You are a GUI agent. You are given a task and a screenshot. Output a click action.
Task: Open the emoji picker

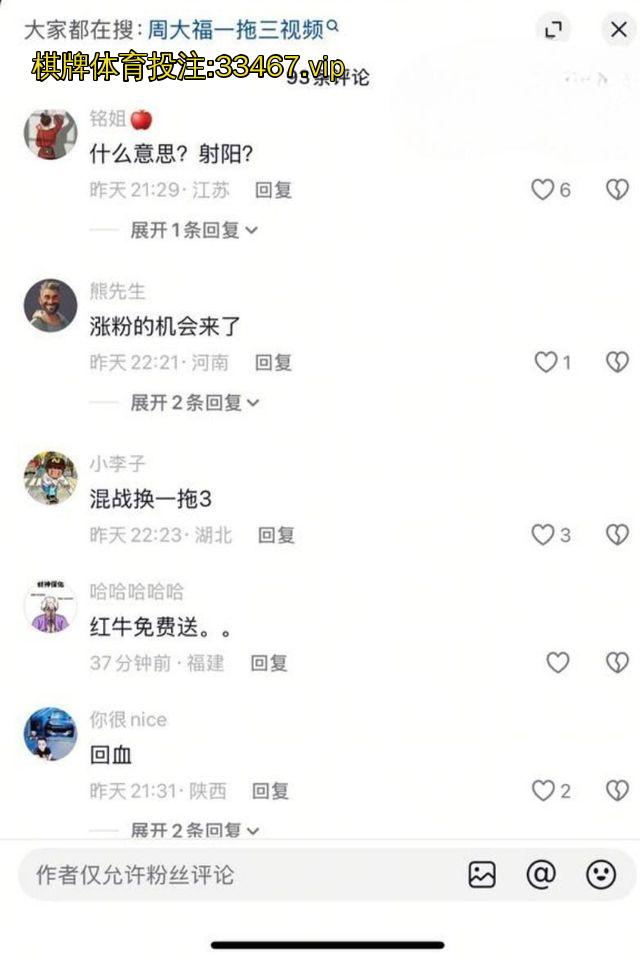(600, 875)
